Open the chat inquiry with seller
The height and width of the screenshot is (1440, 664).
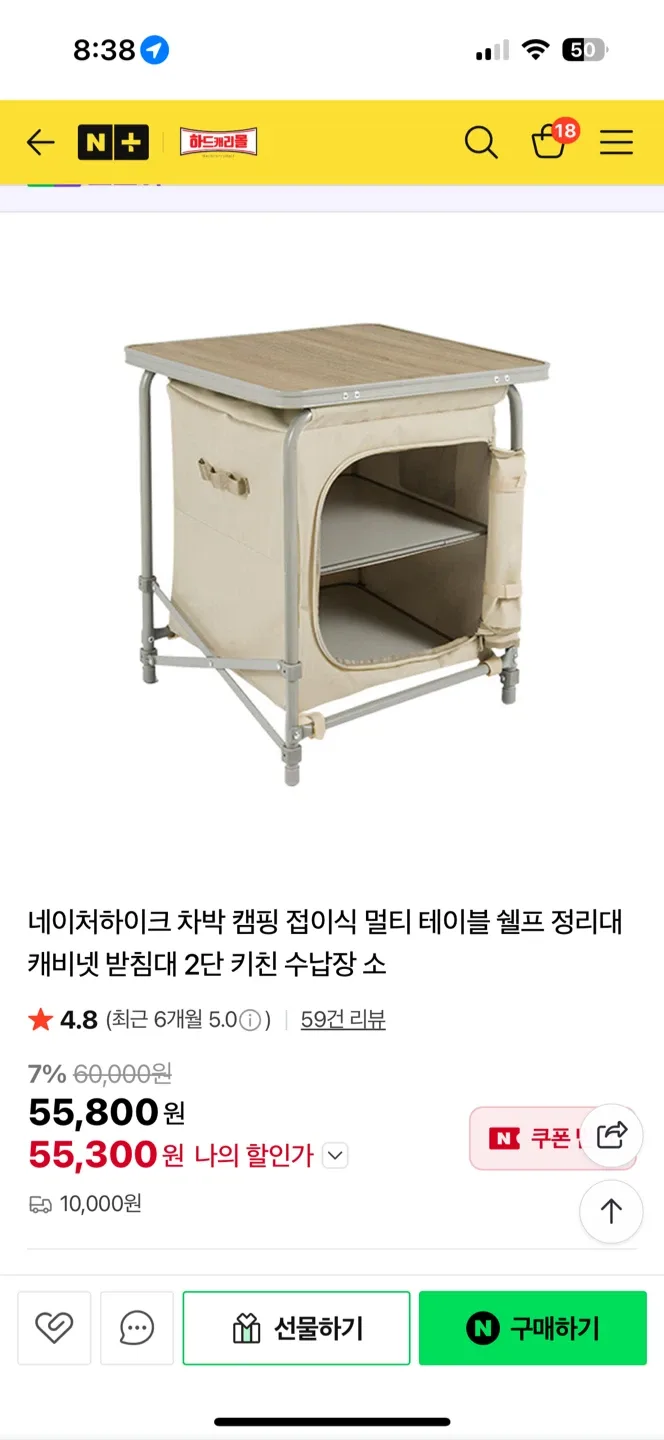point(136,1328)
